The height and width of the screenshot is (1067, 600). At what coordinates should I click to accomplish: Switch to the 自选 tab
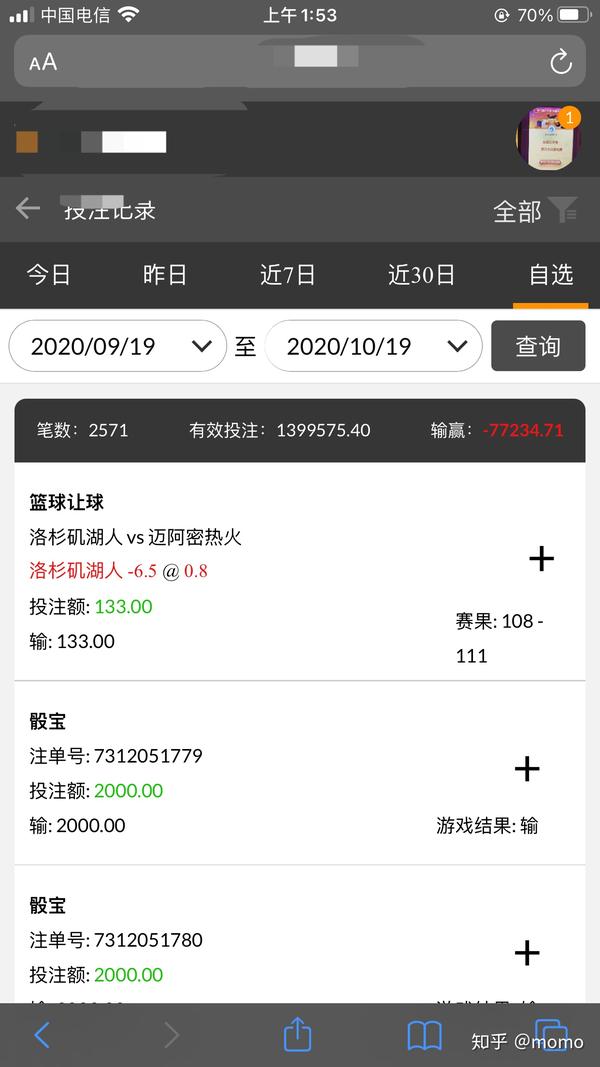click(x=550, y=274)
